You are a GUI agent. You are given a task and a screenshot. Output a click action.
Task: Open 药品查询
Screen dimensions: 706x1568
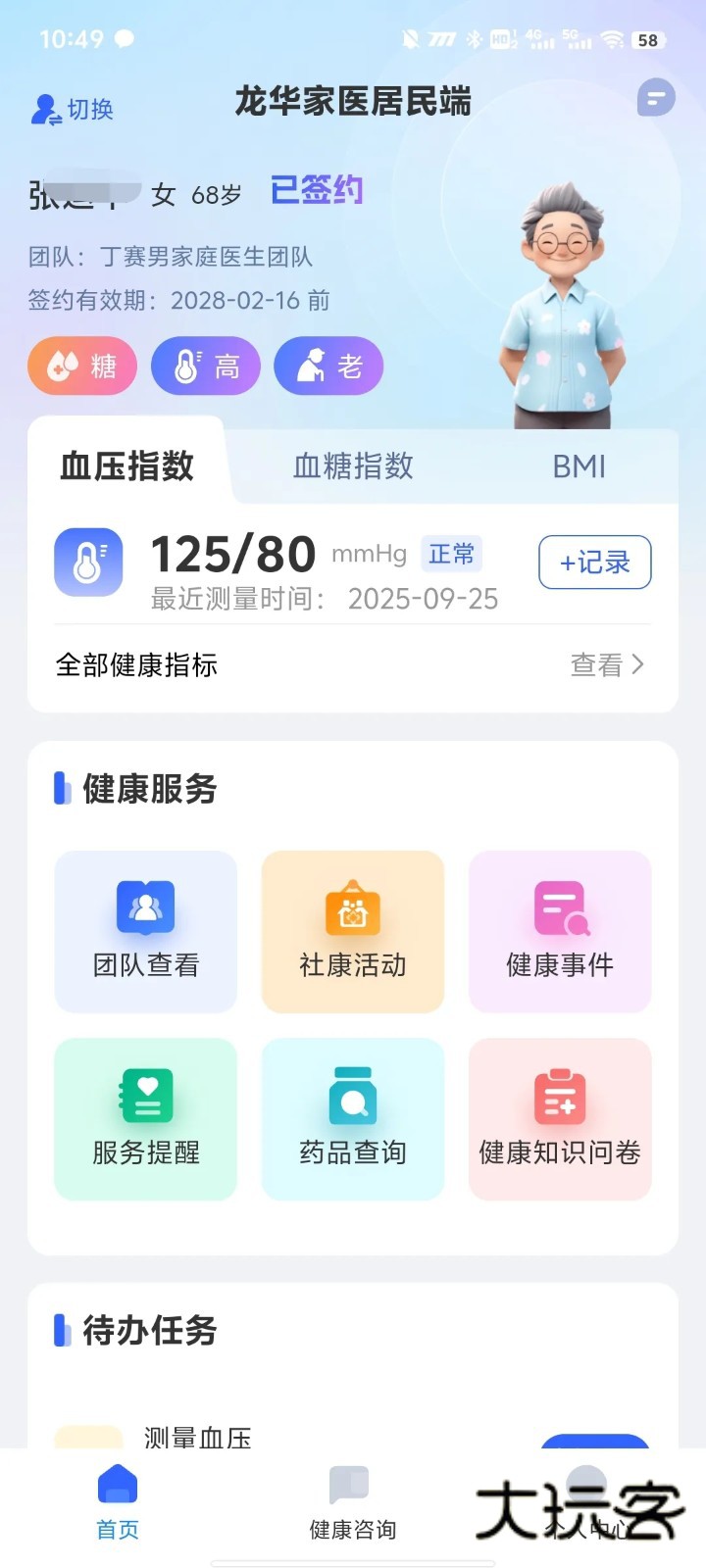point(353,1118)
